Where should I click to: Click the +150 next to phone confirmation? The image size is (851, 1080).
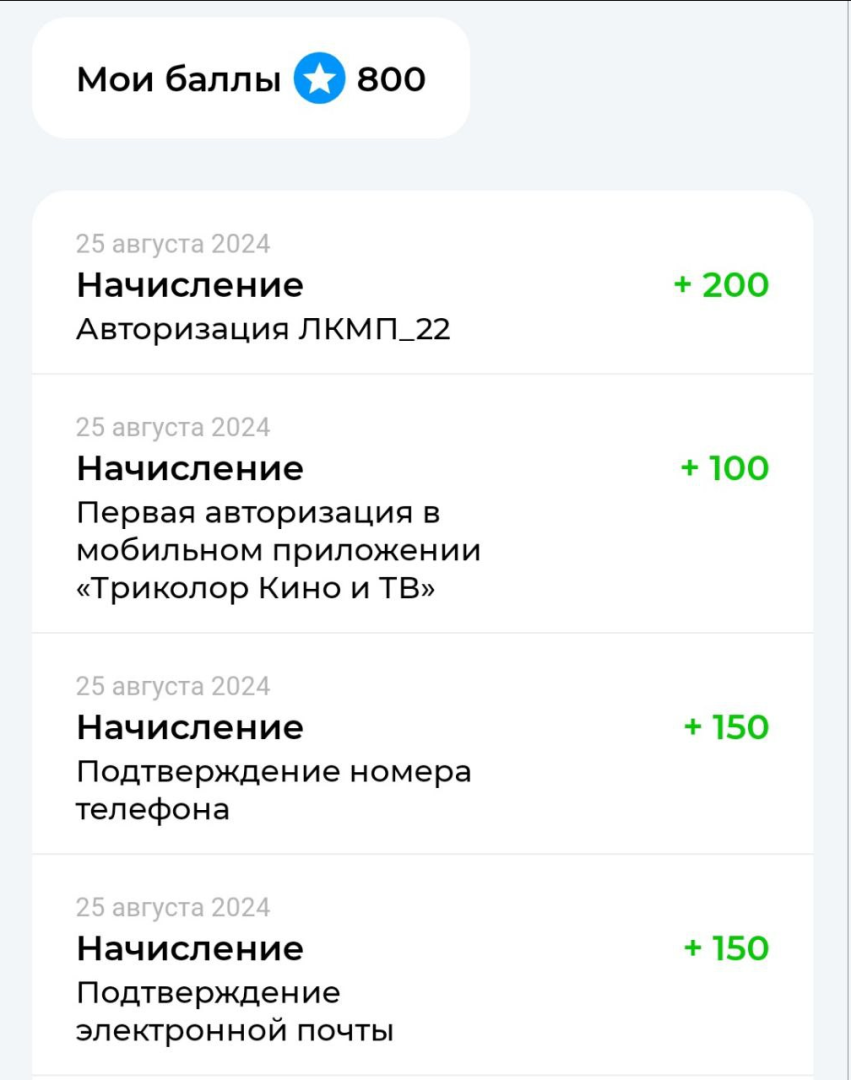click(722, 727)
